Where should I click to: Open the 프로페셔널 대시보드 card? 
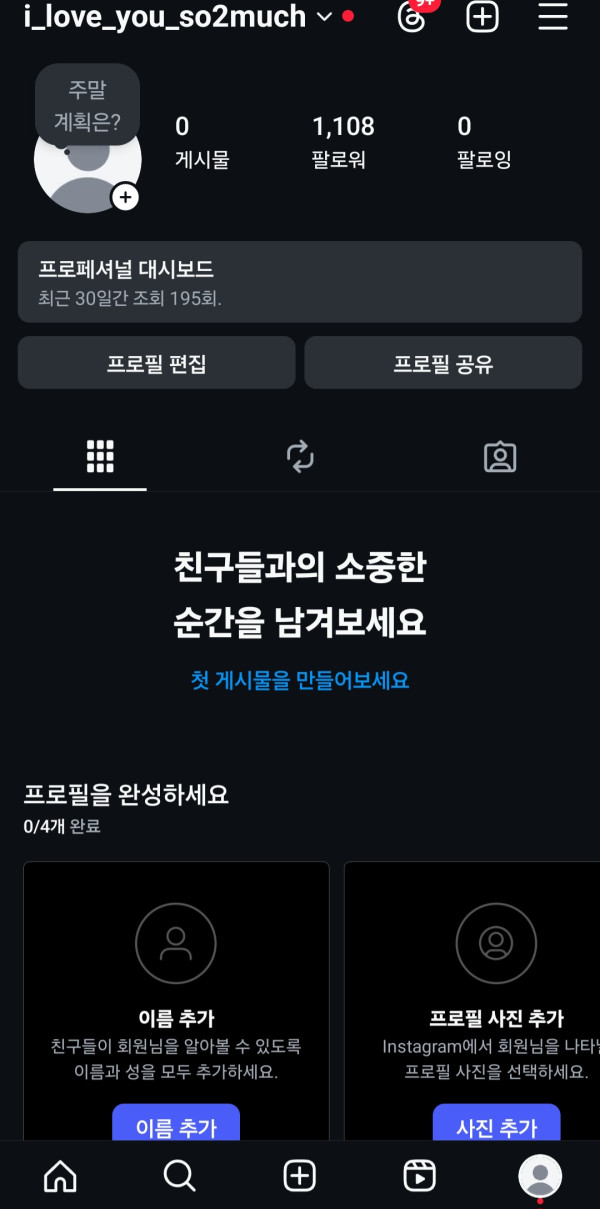[300, 282]
